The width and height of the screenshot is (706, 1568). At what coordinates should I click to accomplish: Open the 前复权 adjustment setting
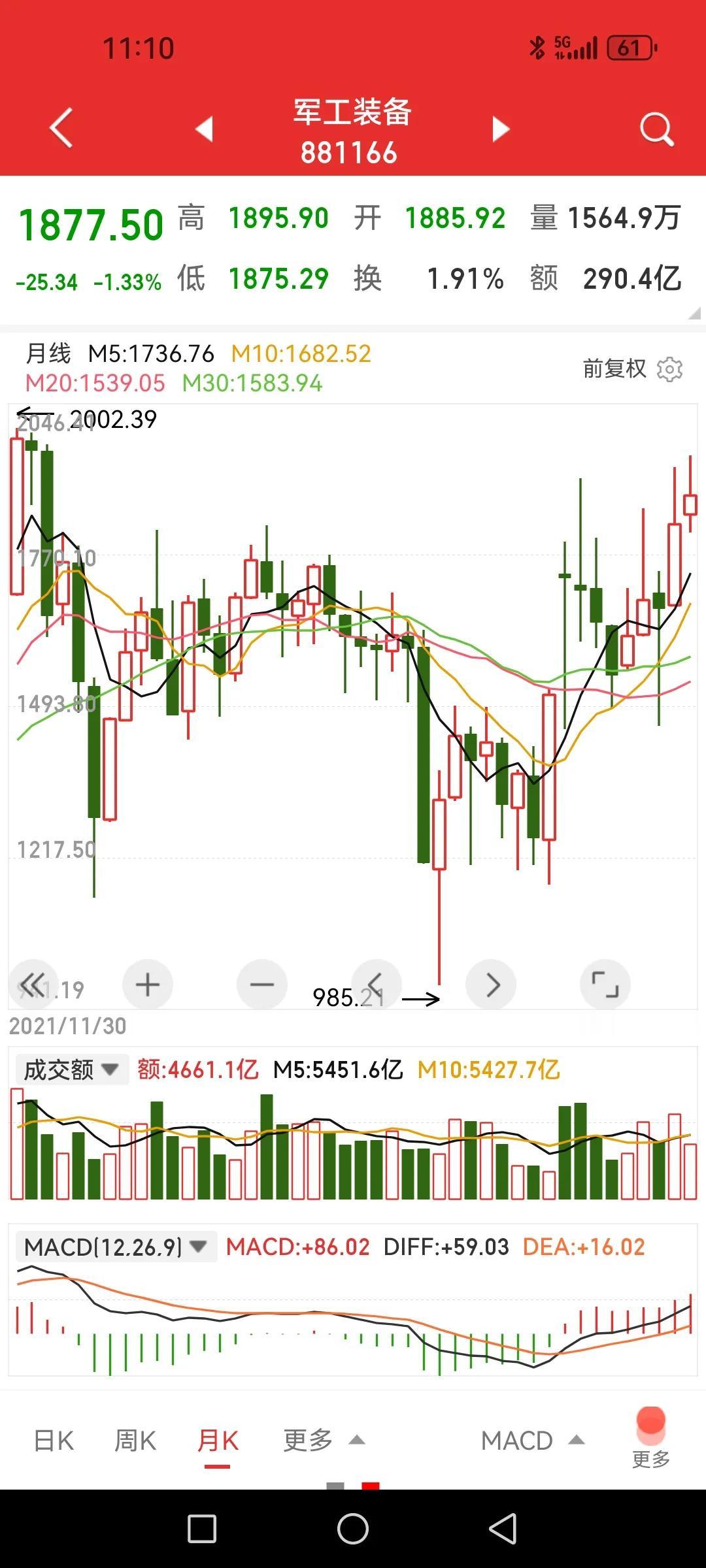(614, 368)
